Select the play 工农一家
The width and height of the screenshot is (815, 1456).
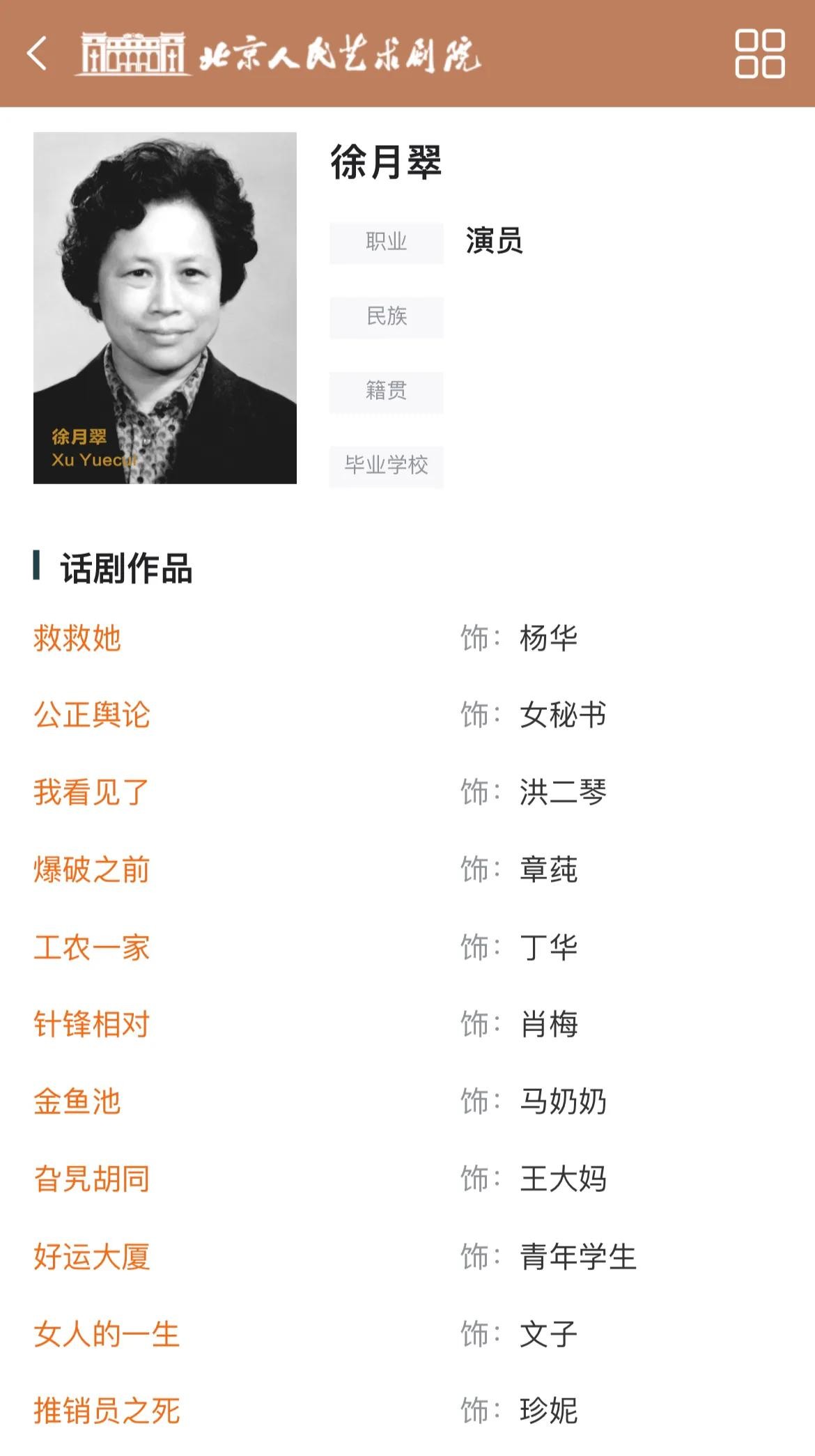(92, 947)
